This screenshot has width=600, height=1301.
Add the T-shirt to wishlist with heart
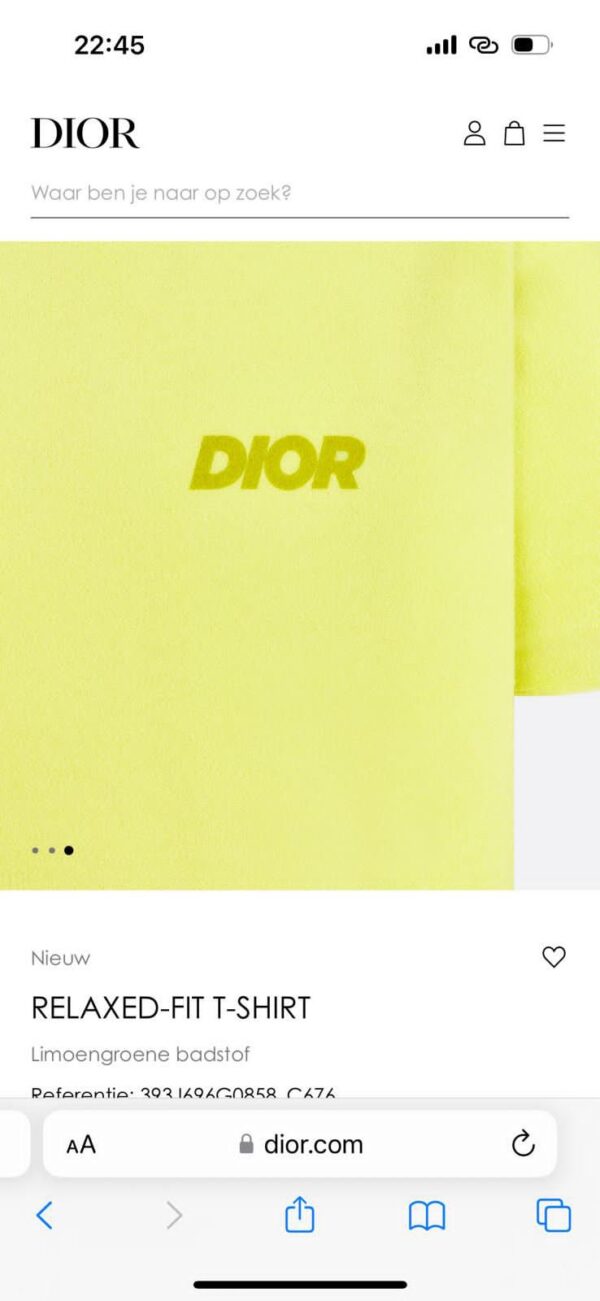(553, 957)
